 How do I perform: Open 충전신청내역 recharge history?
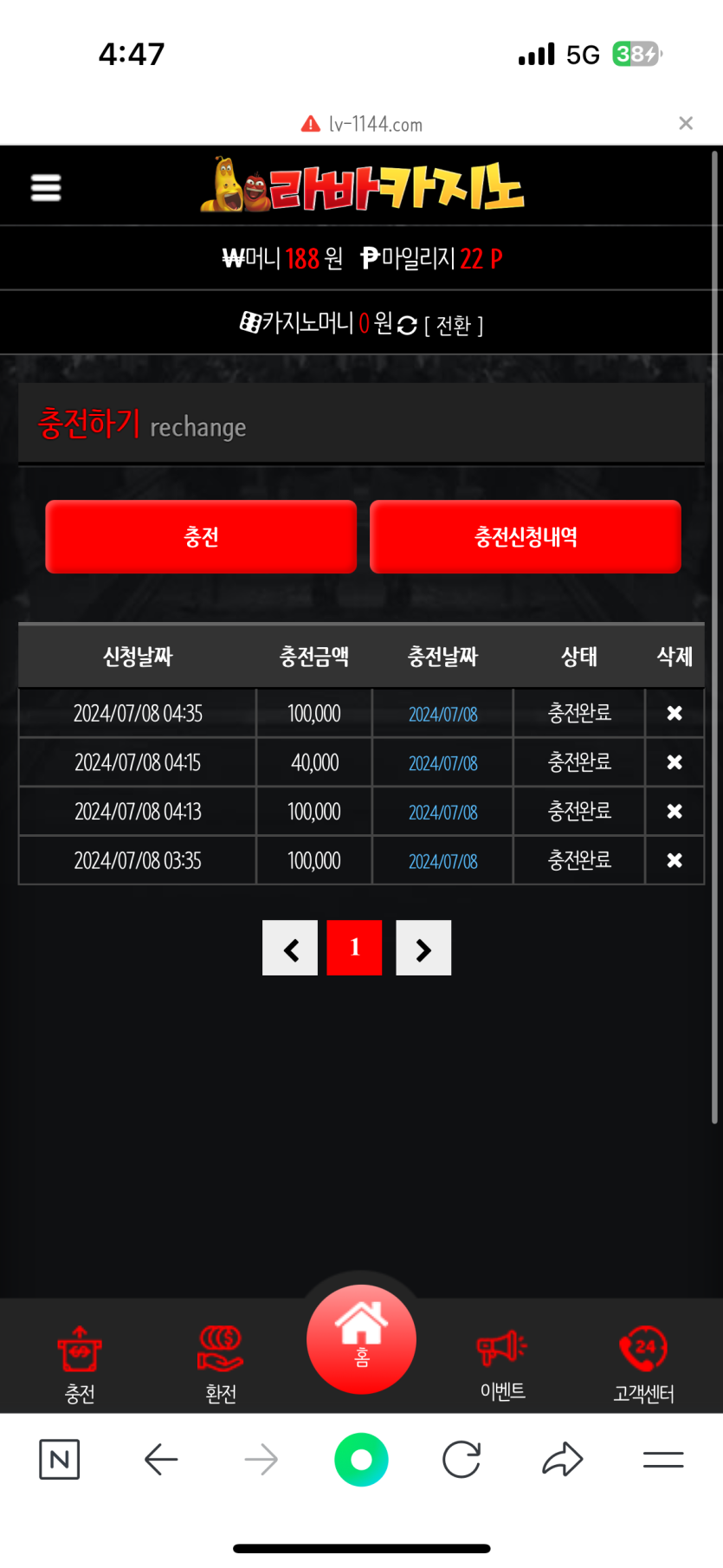point(525,536)
